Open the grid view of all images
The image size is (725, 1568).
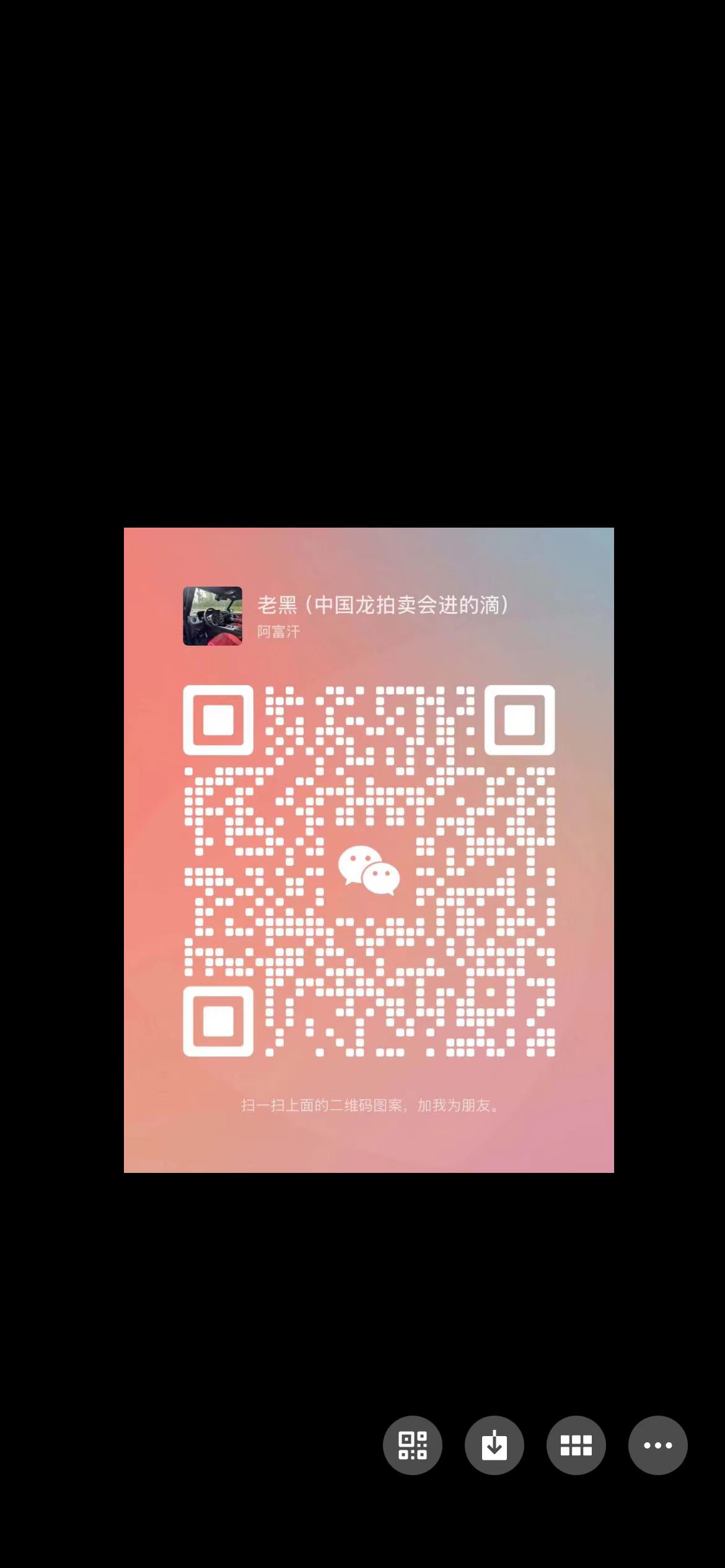[x=576, y=1445]
